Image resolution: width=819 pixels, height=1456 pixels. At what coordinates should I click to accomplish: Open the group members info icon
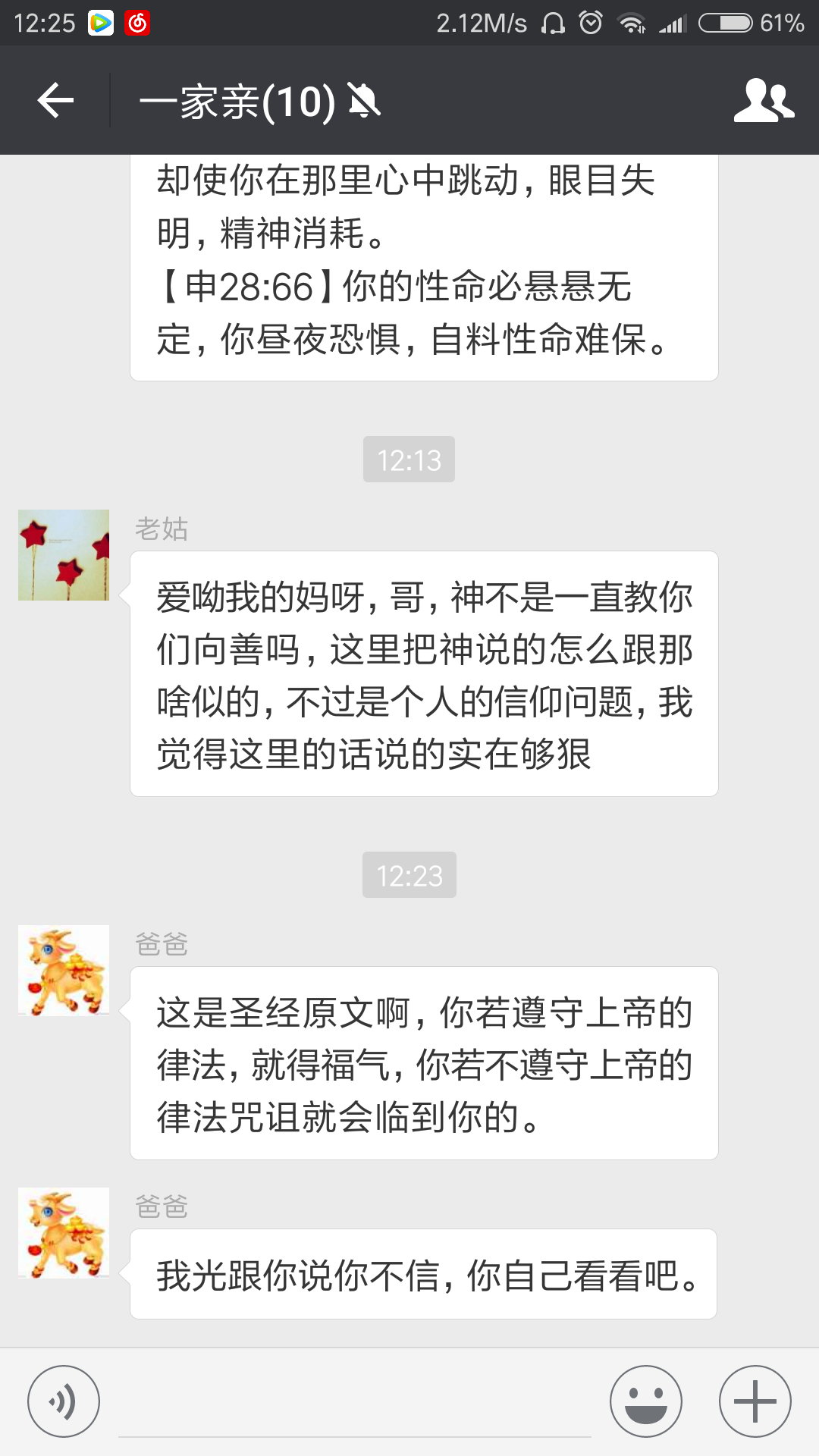[x=764, y=100]
